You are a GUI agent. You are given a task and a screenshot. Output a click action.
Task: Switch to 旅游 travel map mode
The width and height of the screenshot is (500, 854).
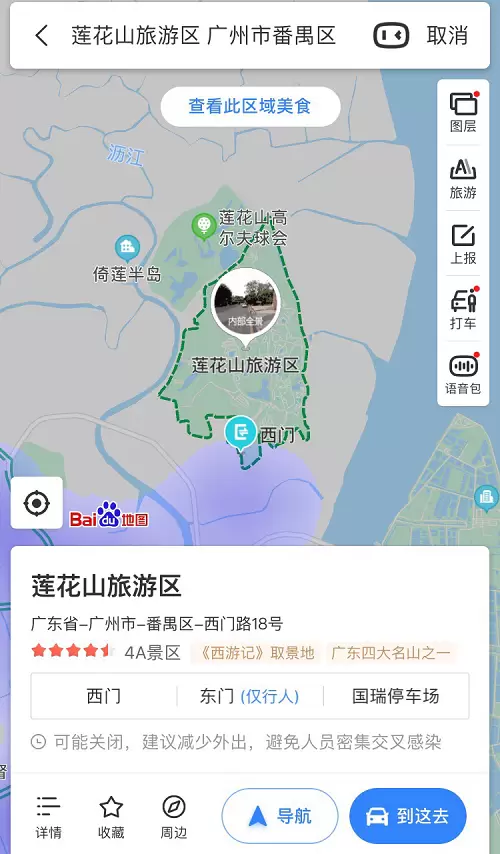coord(463,178)
